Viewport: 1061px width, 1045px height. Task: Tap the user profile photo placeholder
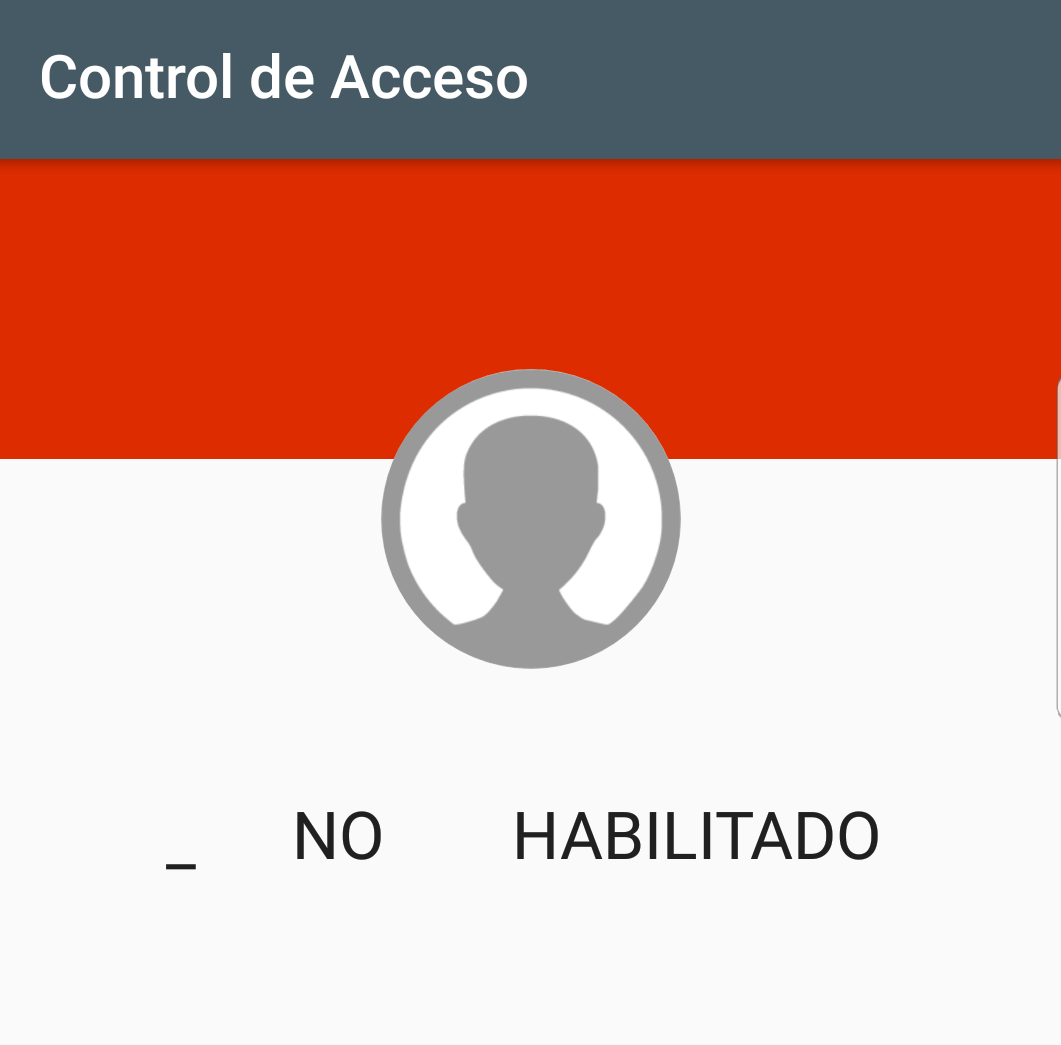pos(530,519)
